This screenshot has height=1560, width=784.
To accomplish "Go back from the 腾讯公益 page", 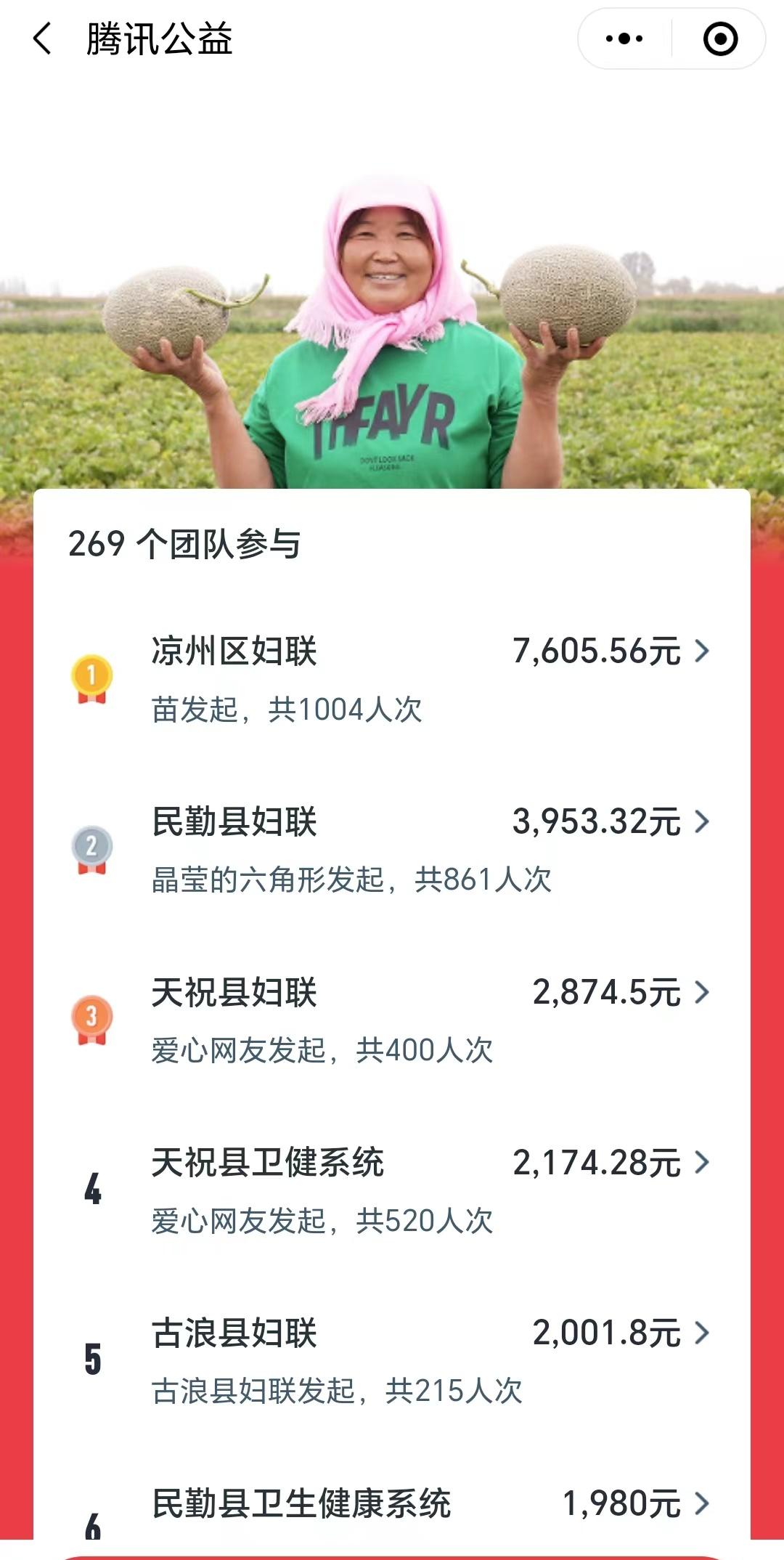I will coord(42,38).
